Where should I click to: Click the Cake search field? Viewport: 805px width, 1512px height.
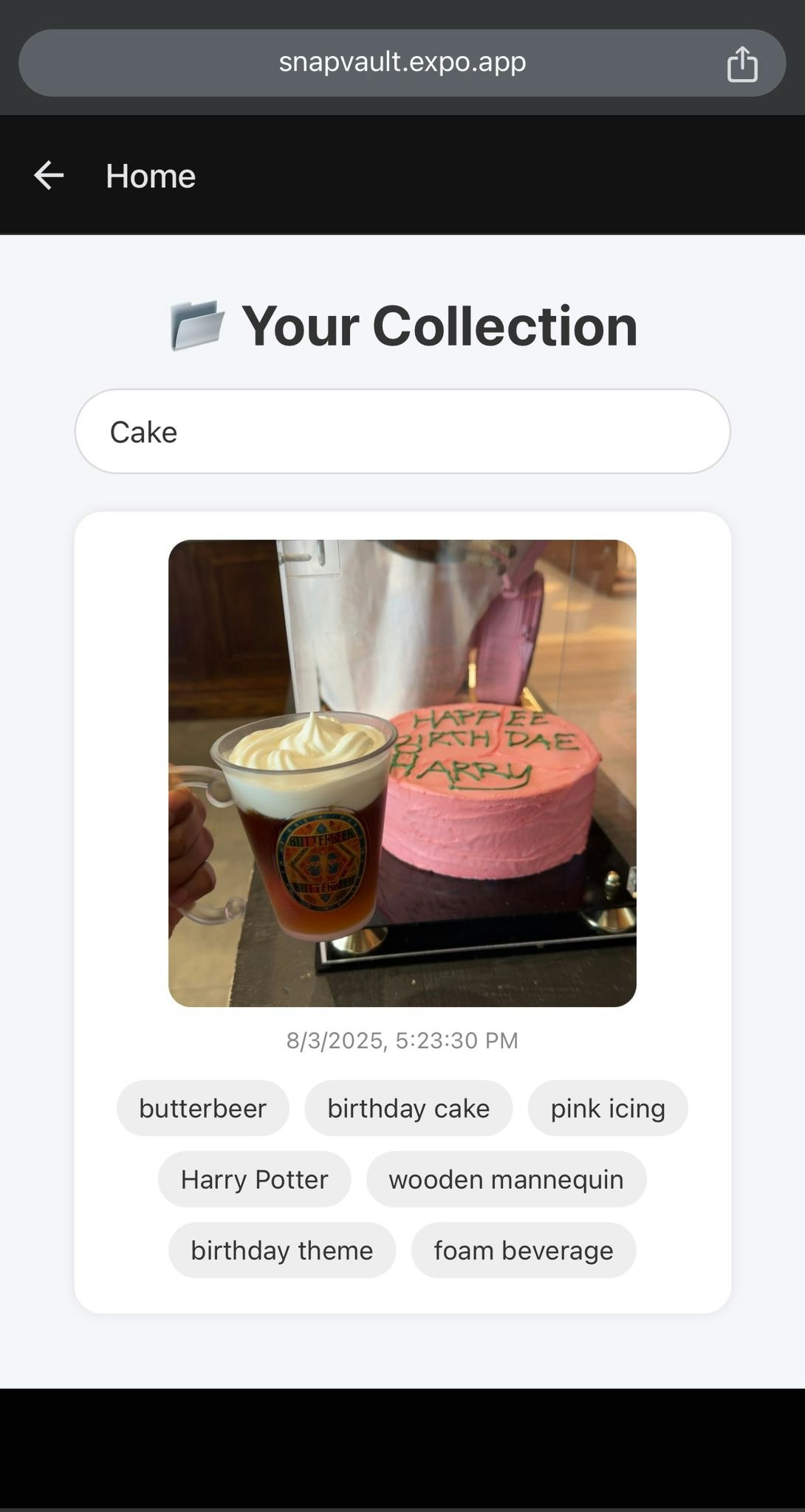click(x=402, y=431)
